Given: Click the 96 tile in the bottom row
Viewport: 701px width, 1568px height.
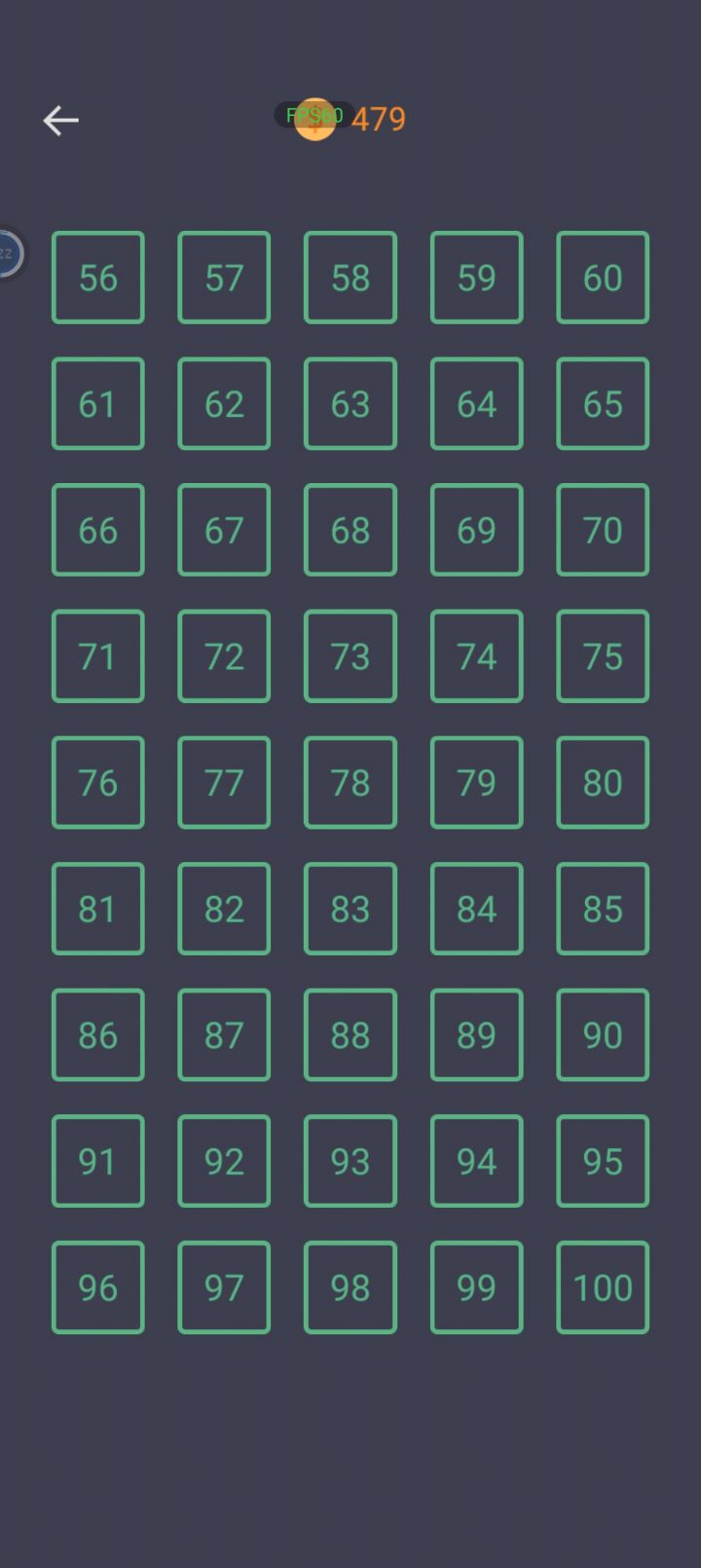Looking at the screenshot, I should (97, 1287).
